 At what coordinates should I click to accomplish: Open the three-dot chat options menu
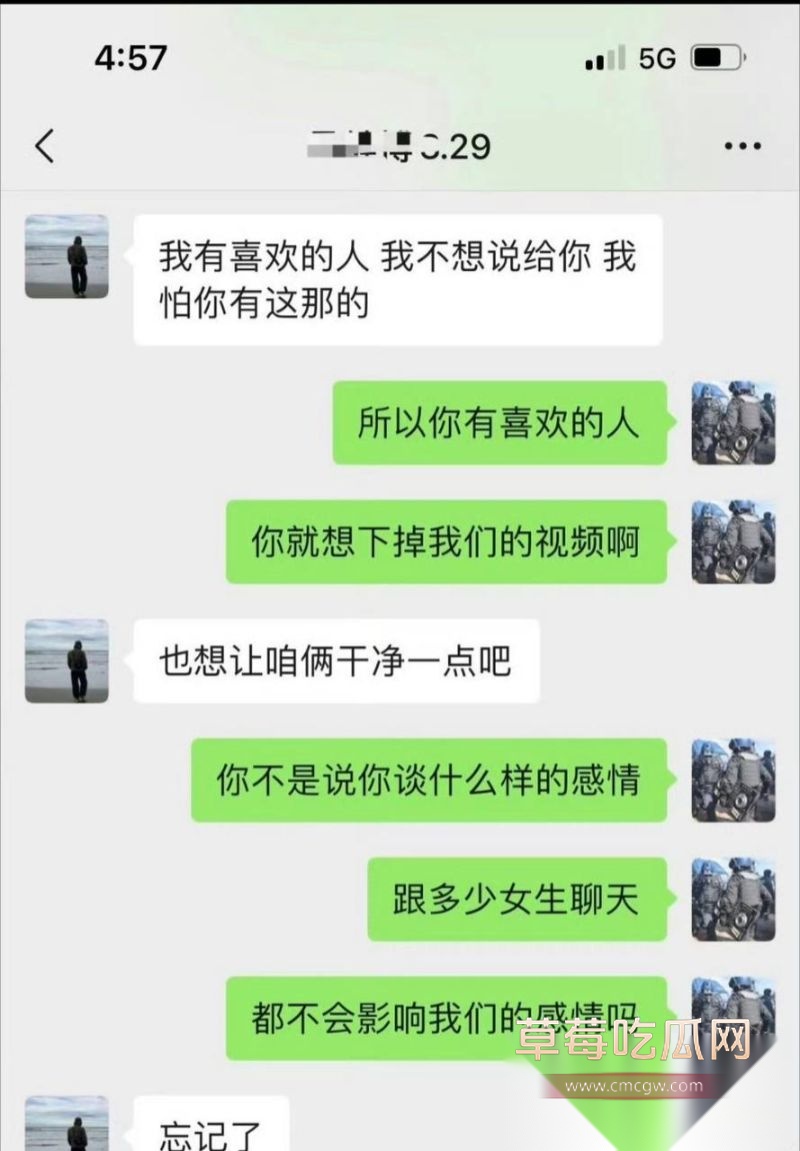coord(740,144)
